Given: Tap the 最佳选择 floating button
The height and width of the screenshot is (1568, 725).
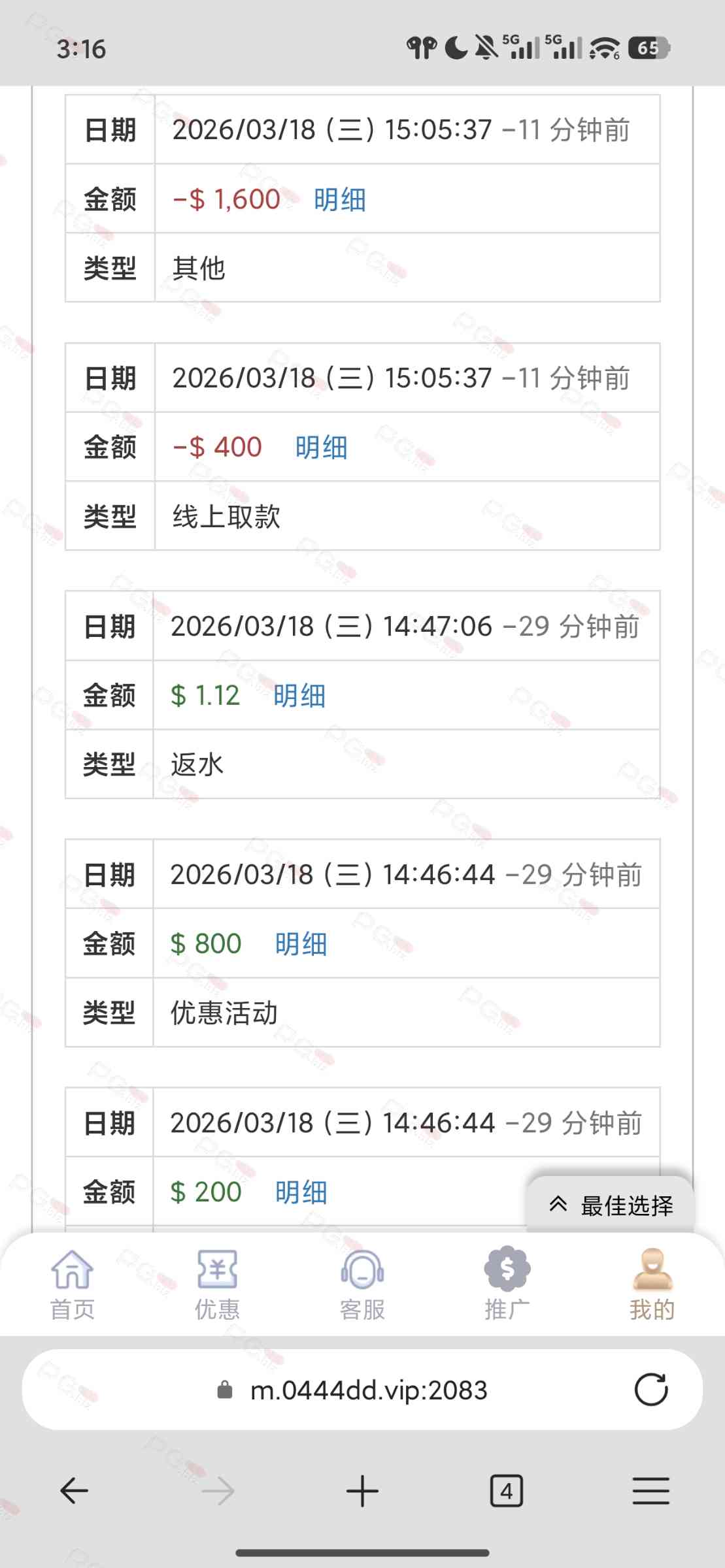Looking at the screenshot, I should click(611, 1205).
